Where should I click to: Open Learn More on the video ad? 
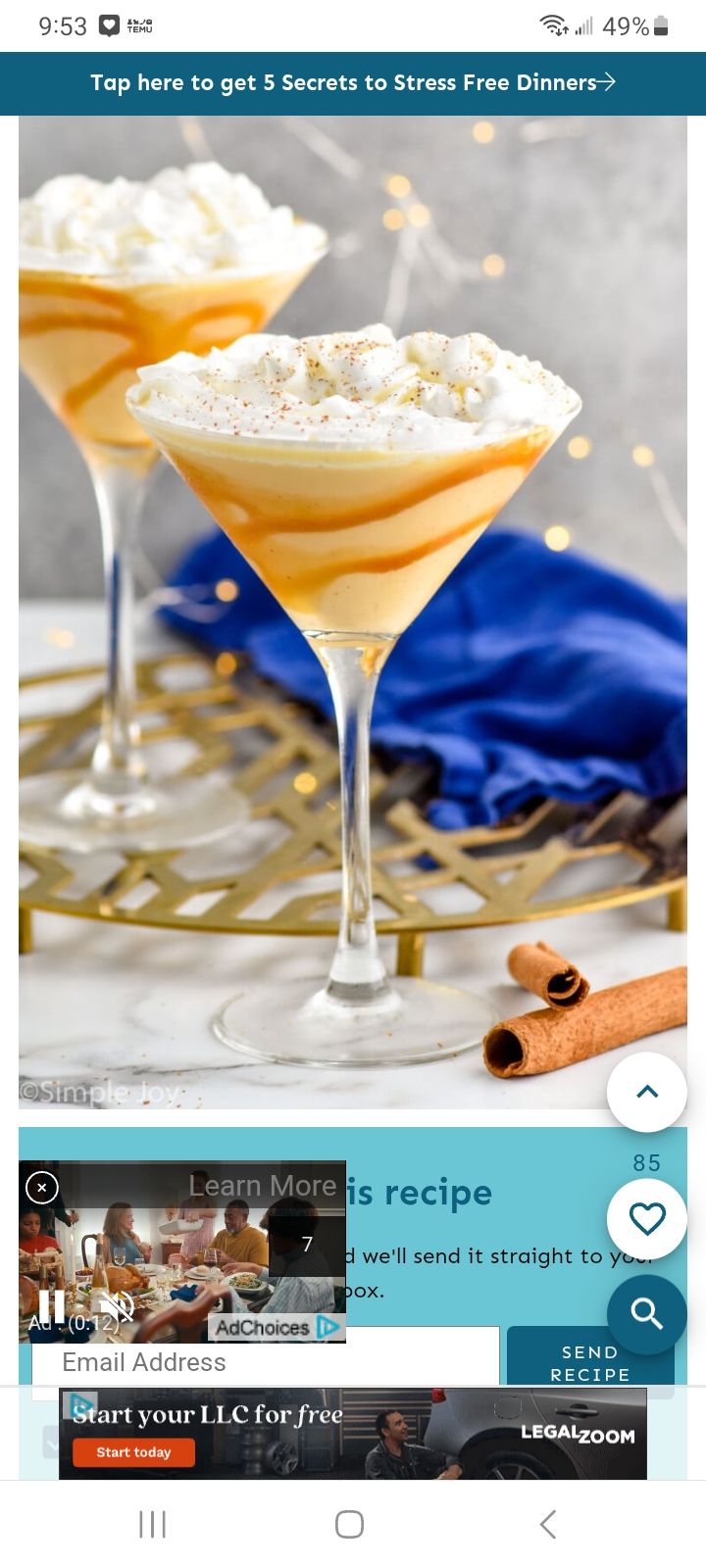(262, 1186)
